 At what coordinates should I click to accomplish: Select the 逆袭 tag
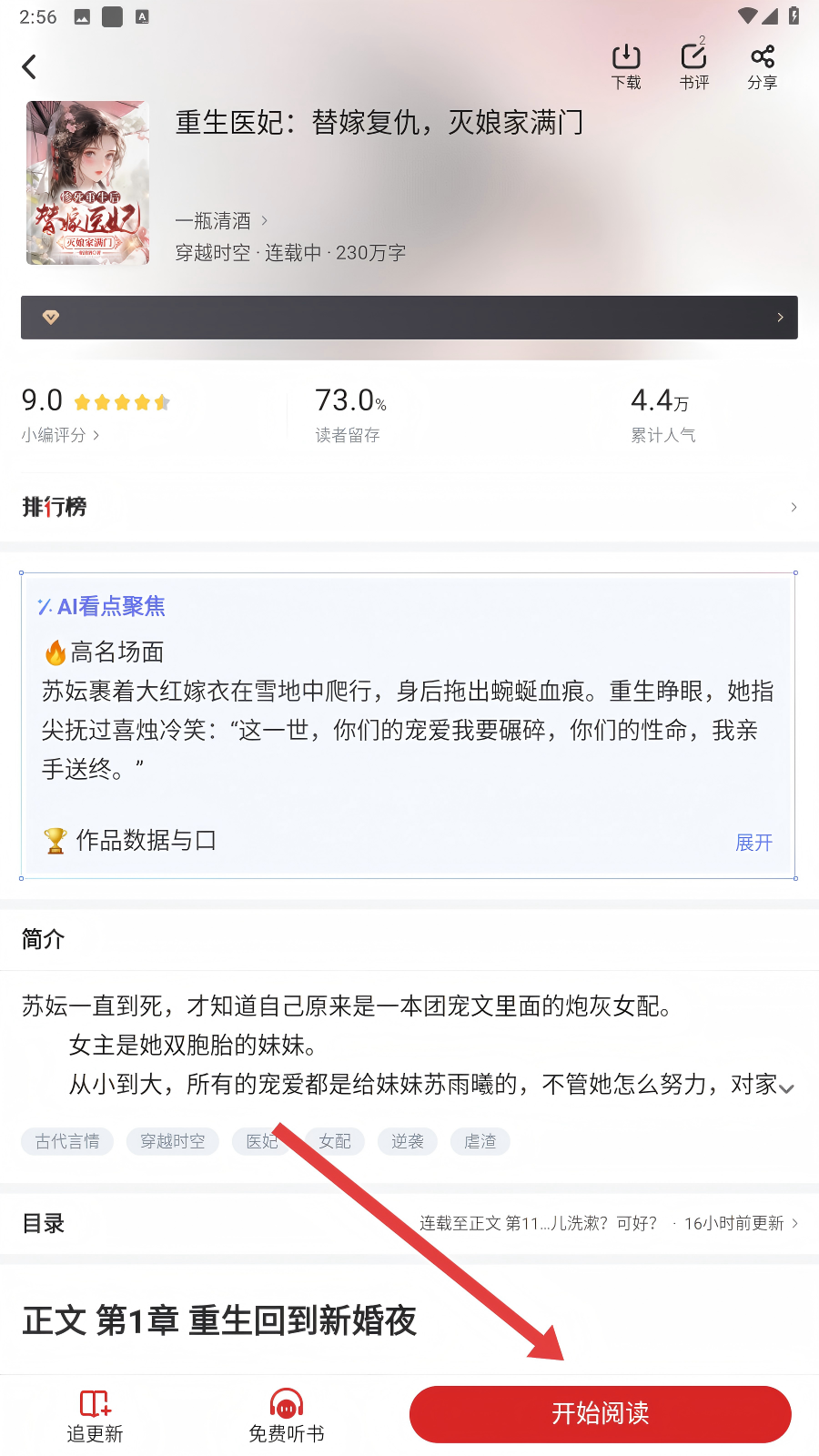point(408,1141)
